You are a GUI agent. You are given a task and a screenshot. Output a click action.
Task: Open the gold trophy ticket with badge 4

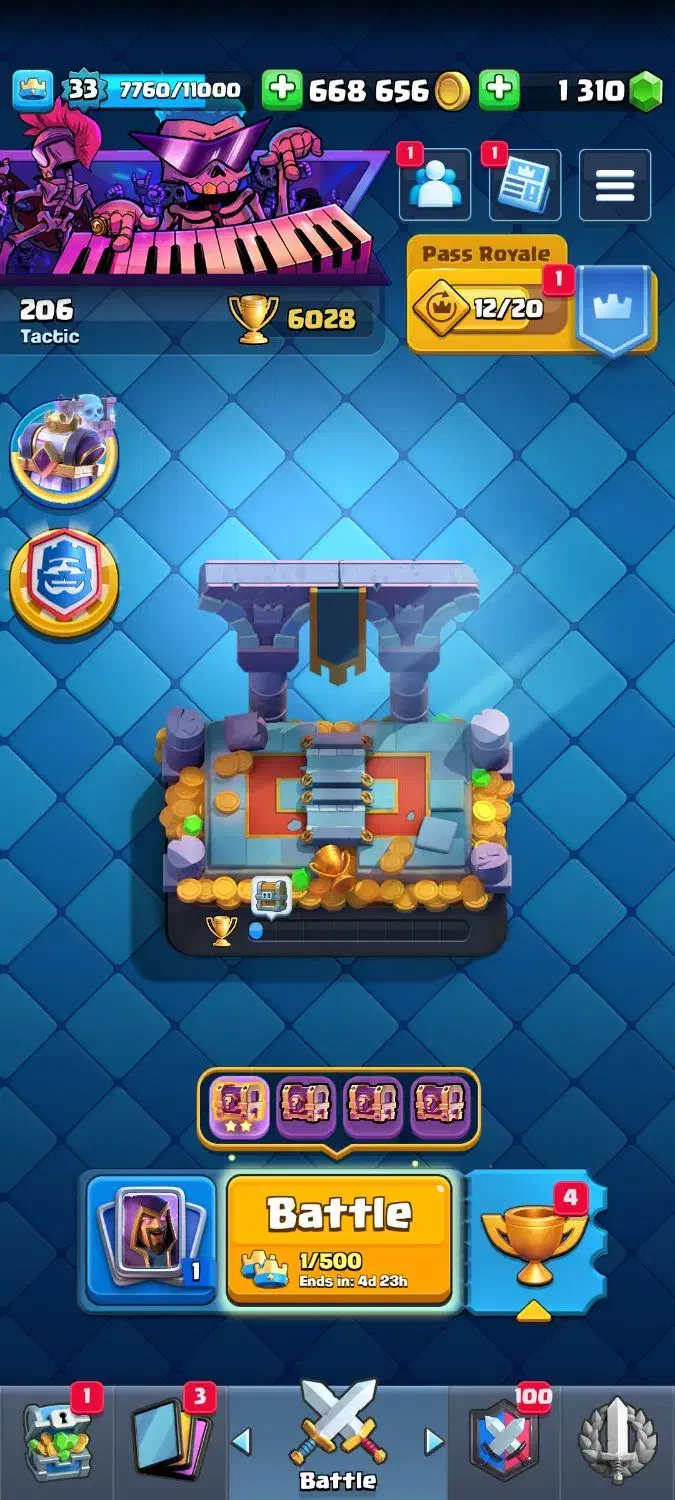tap(535, 1244)
